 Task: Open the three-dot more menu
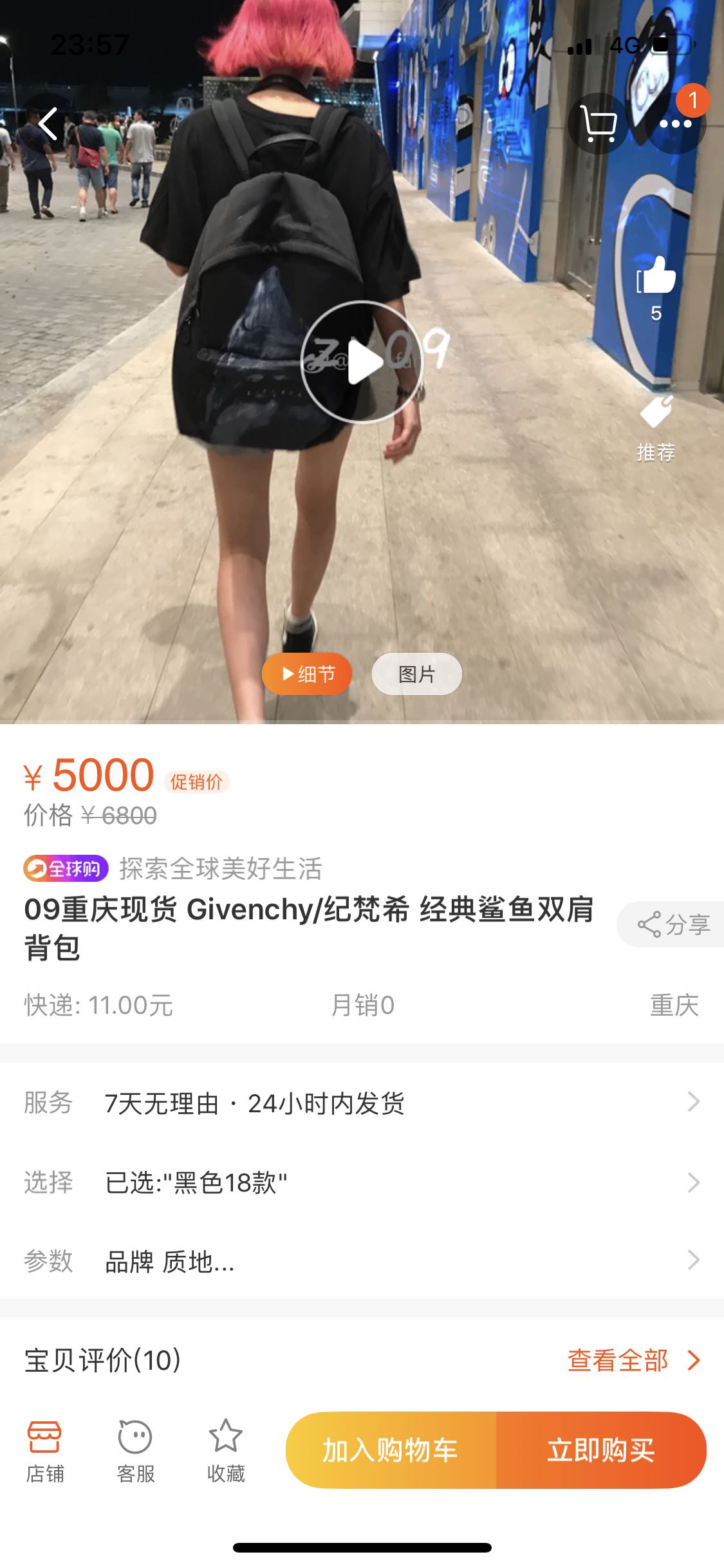675,124
